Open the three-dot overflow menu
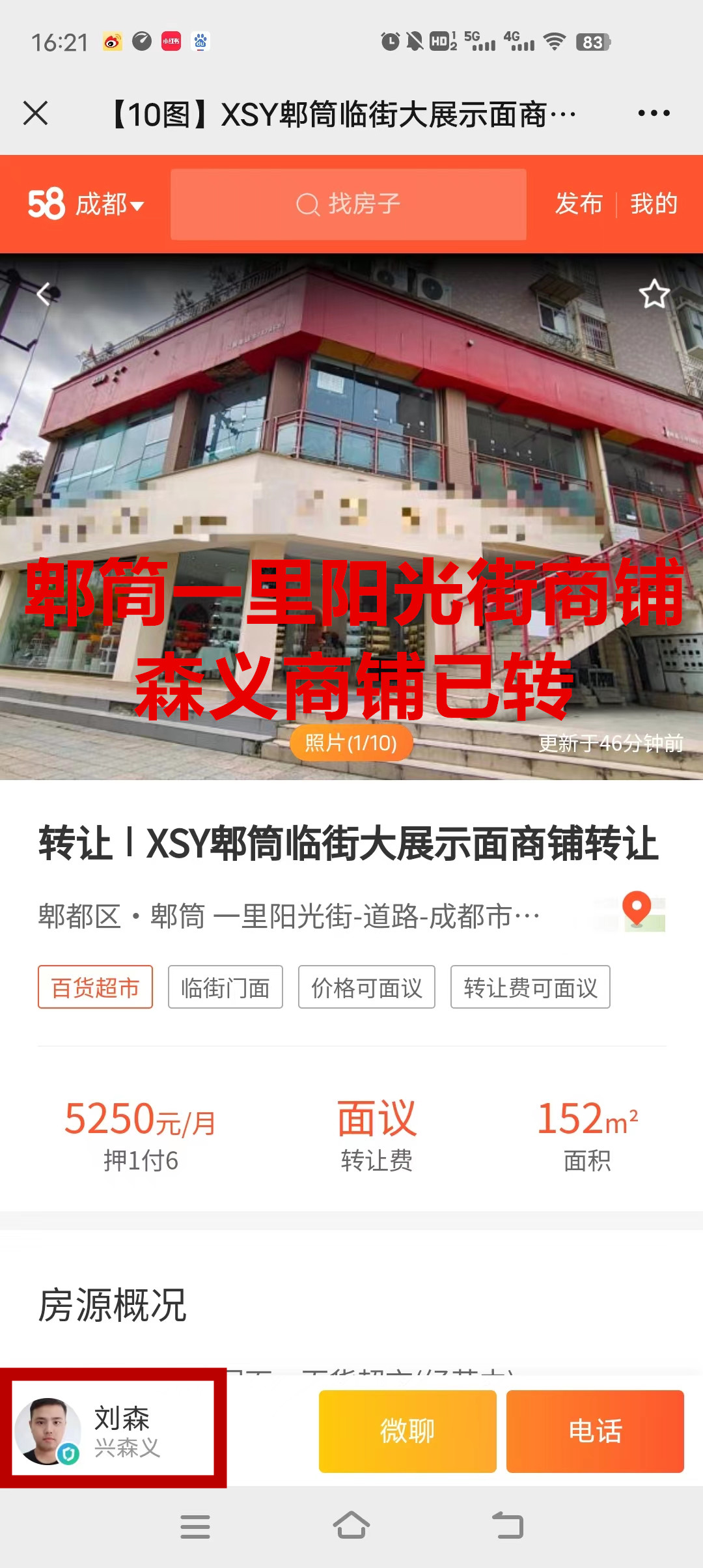Screen dimensions: 703x1568 (x=654, y=113)
